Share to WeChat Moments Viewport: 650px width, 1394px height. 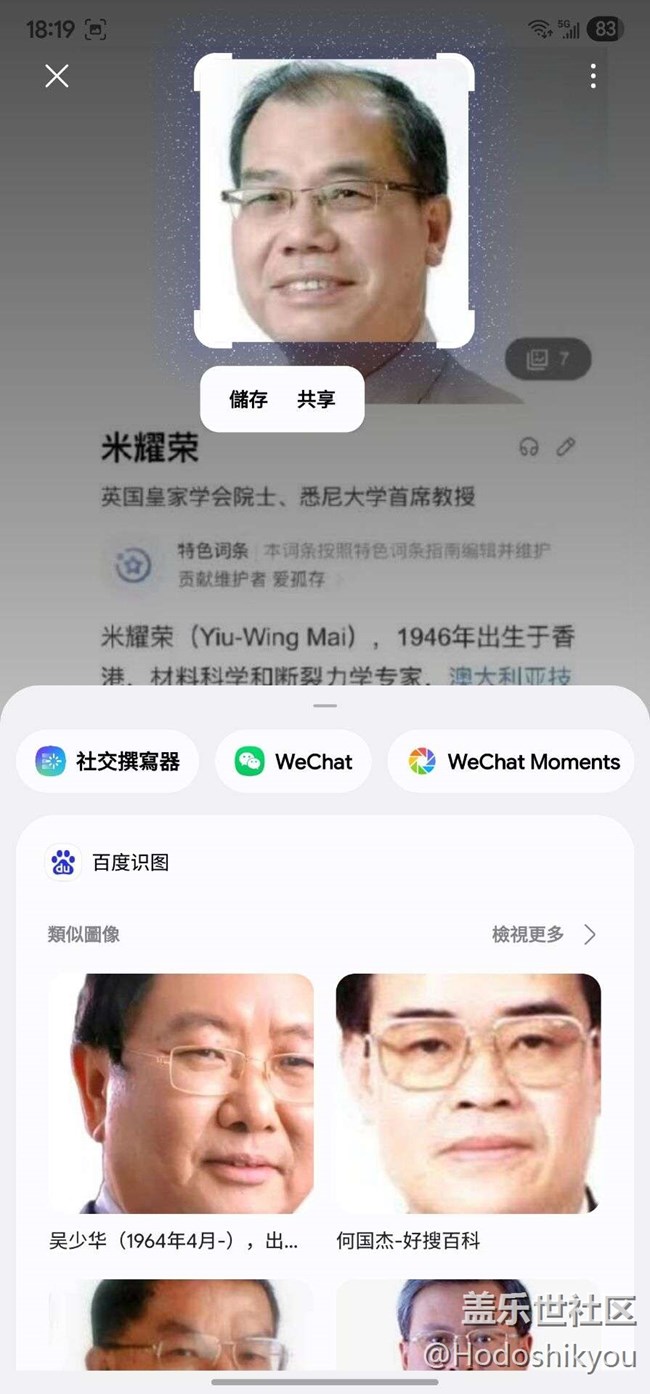click(x=513, y=762)
